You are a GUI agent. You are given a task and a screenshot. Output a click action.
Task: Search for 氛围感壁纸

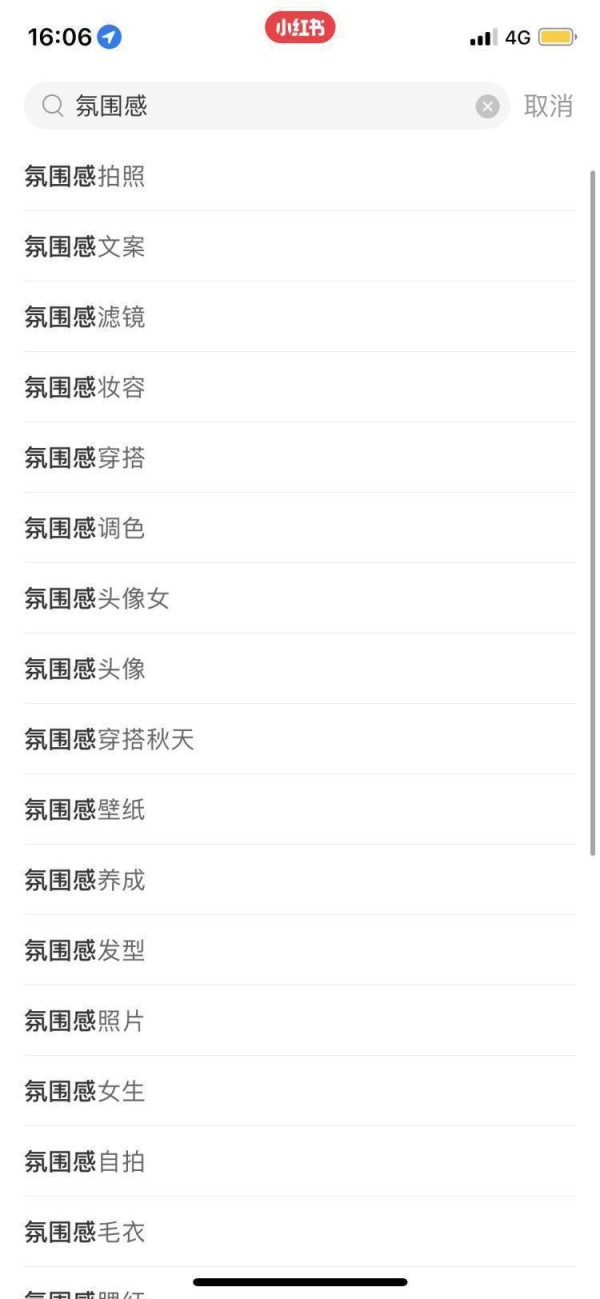pyautogui.click(x=300, y=810)
